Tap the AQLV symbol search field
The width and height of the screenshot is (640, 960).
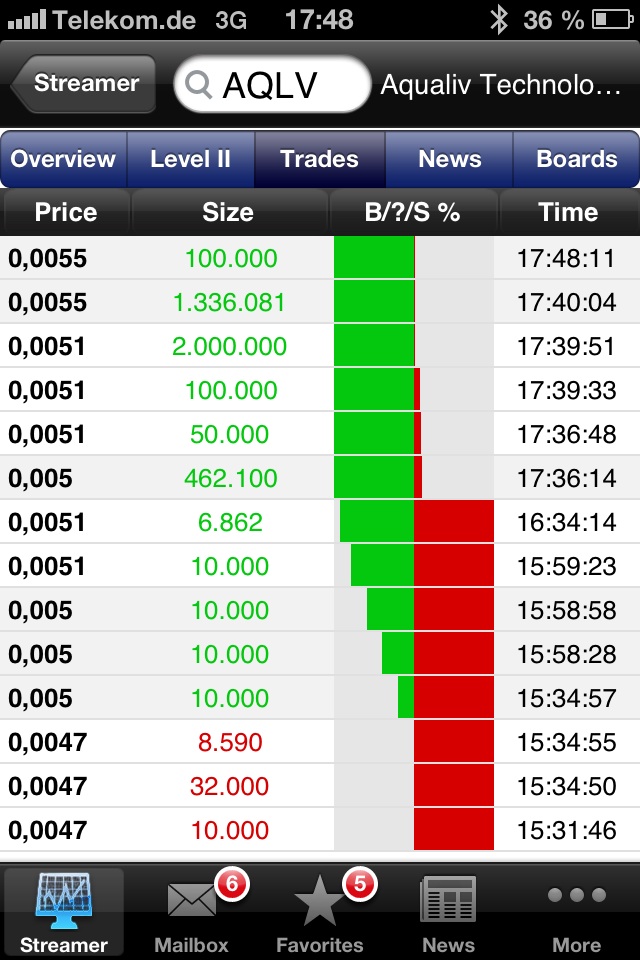(x=270, y=85)
